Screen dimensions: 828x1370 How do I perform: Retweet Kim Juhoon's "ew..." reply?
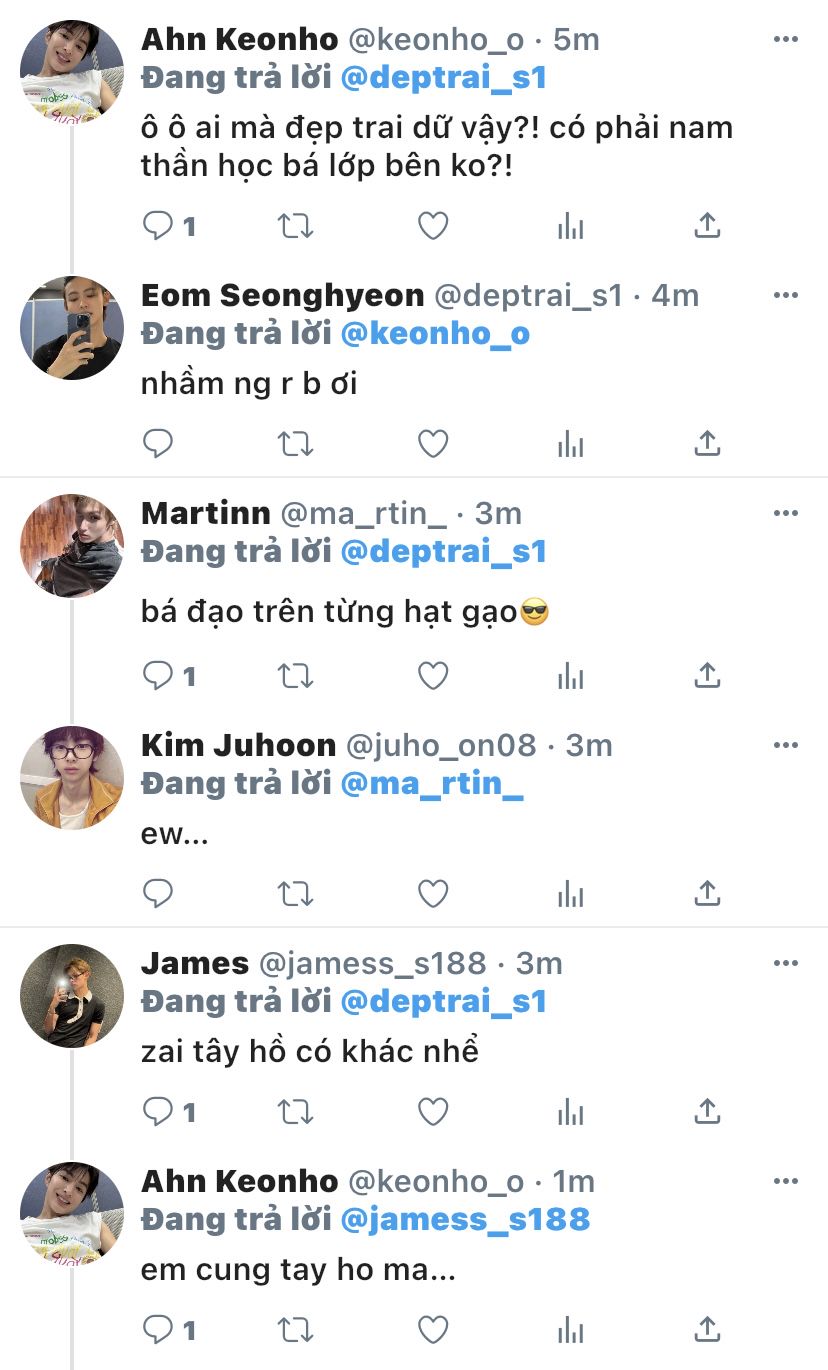(x=295, y=893)
